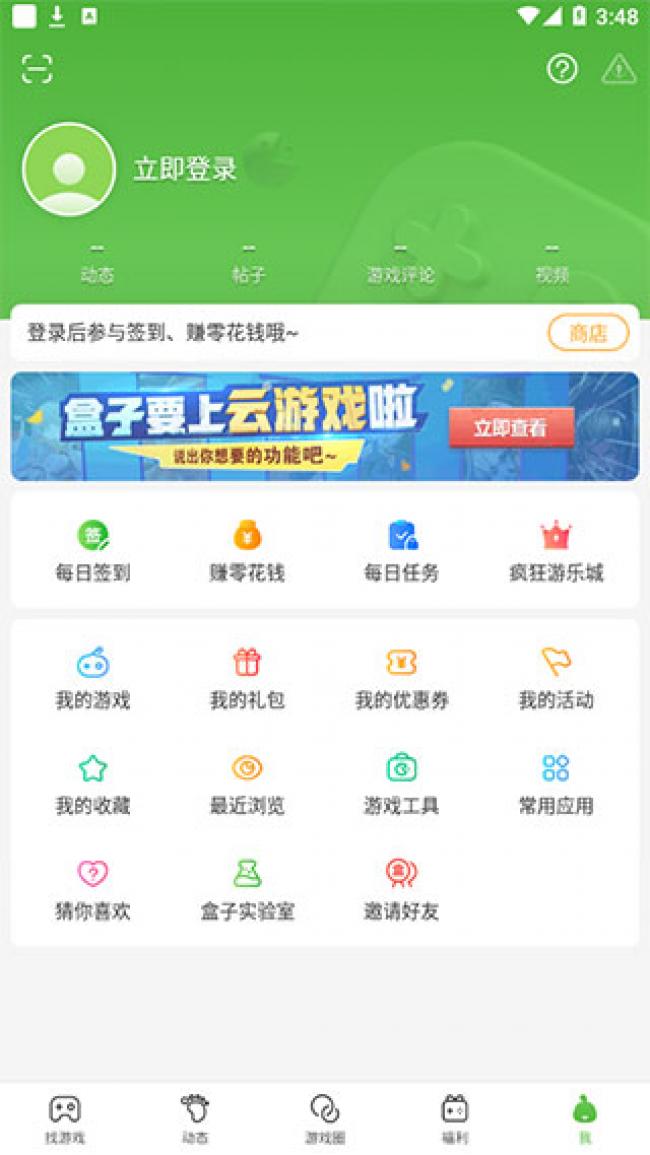Open 我的游戏
The width and height of the screenshot is (650, 1155).
pyautogui.click(x=93, y=677)
